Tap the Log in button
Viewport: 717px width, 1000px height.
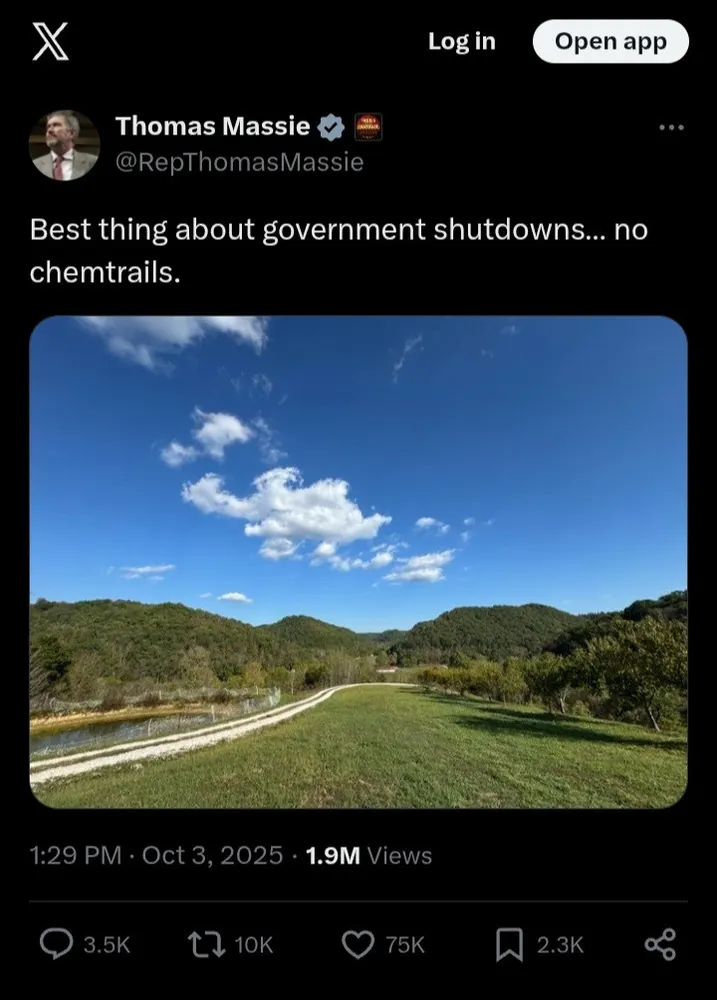[x=461, y=41]
